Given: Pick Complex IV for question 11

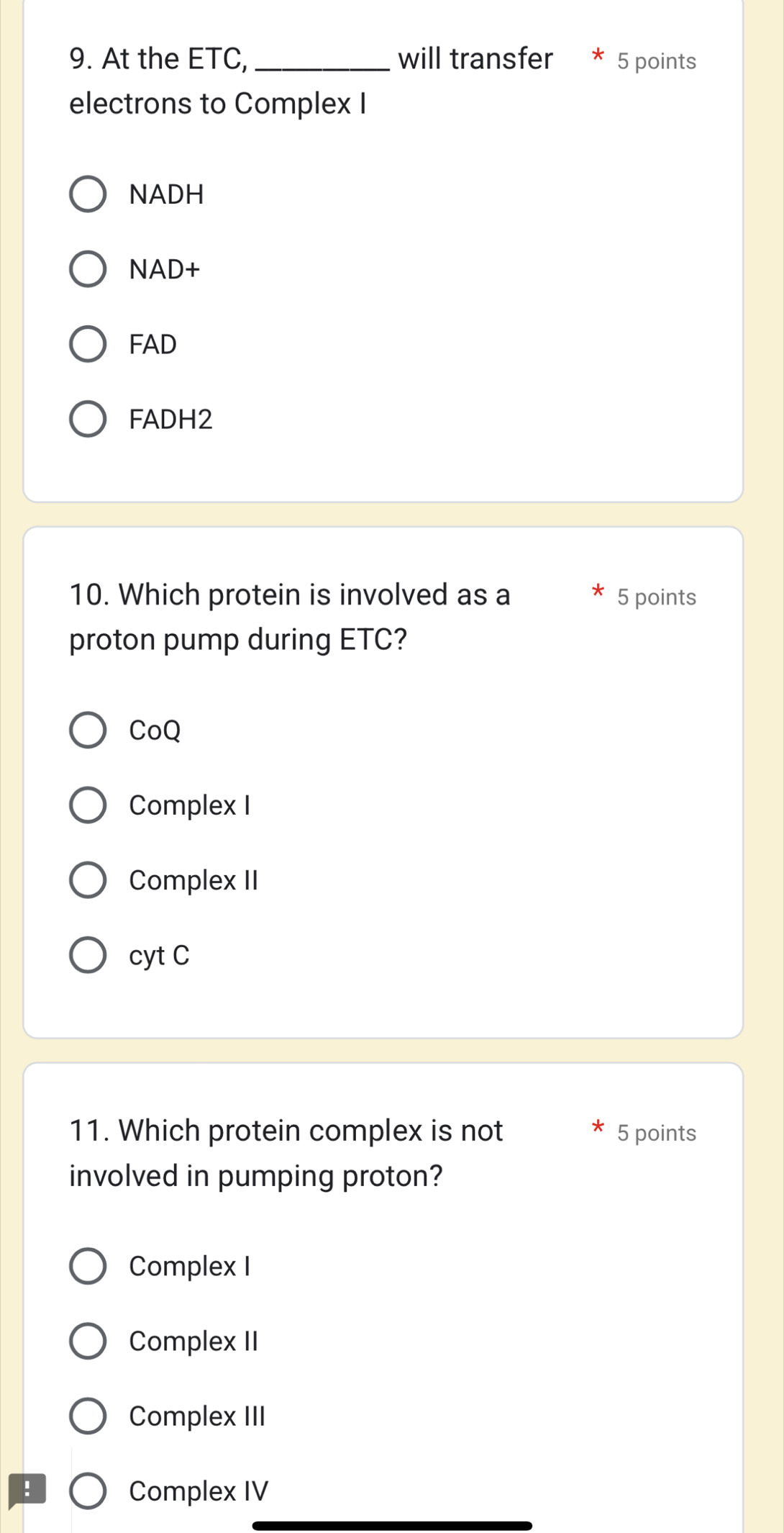Looking at the screenshot, I should (x=88, y=1491).
